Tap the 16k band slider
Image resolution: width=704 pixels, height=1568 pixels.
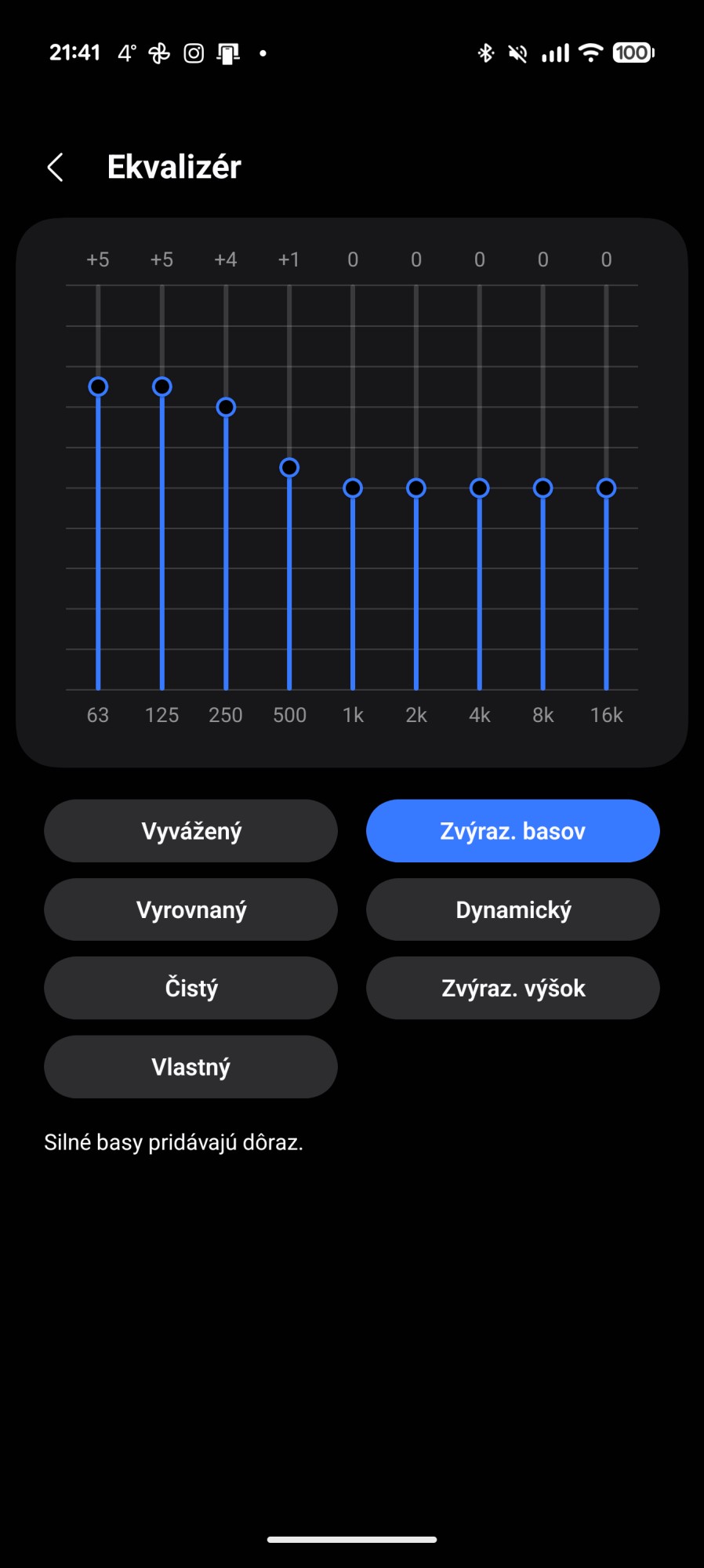click(x=606, y=488)
